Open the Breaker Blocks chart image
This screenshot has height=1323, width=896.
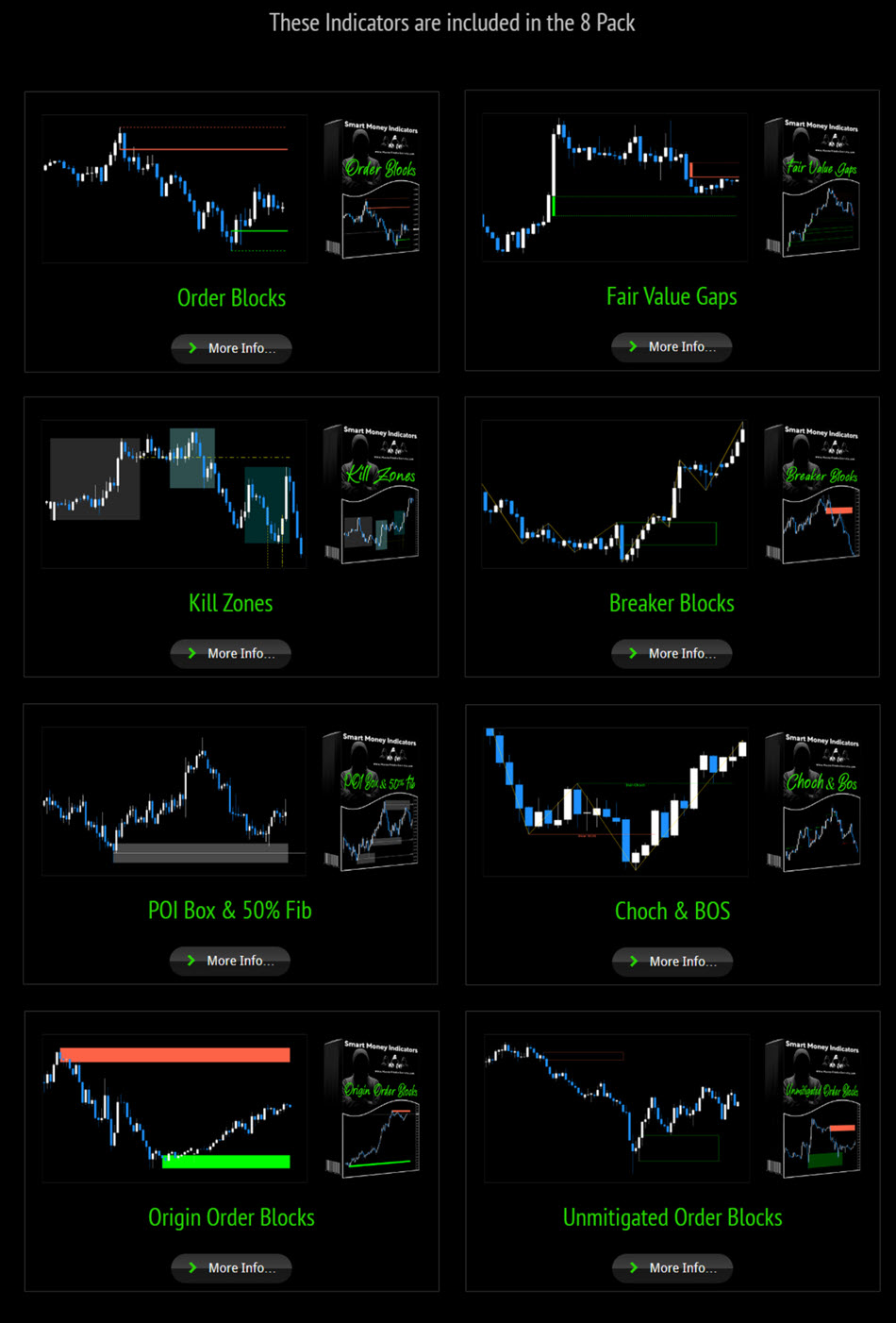615,494
